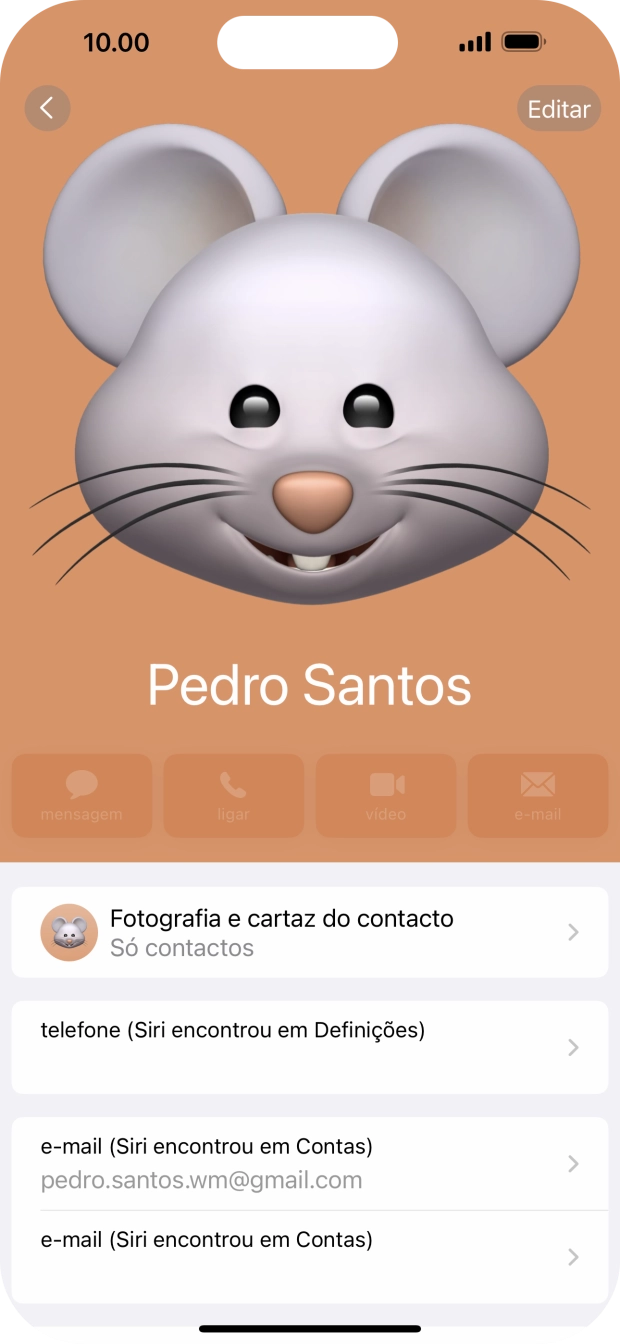Open the pedro.santos.wm@gmail.com email row
This screenshot has width=620, height=1344.
click(x=310, y=1164)
